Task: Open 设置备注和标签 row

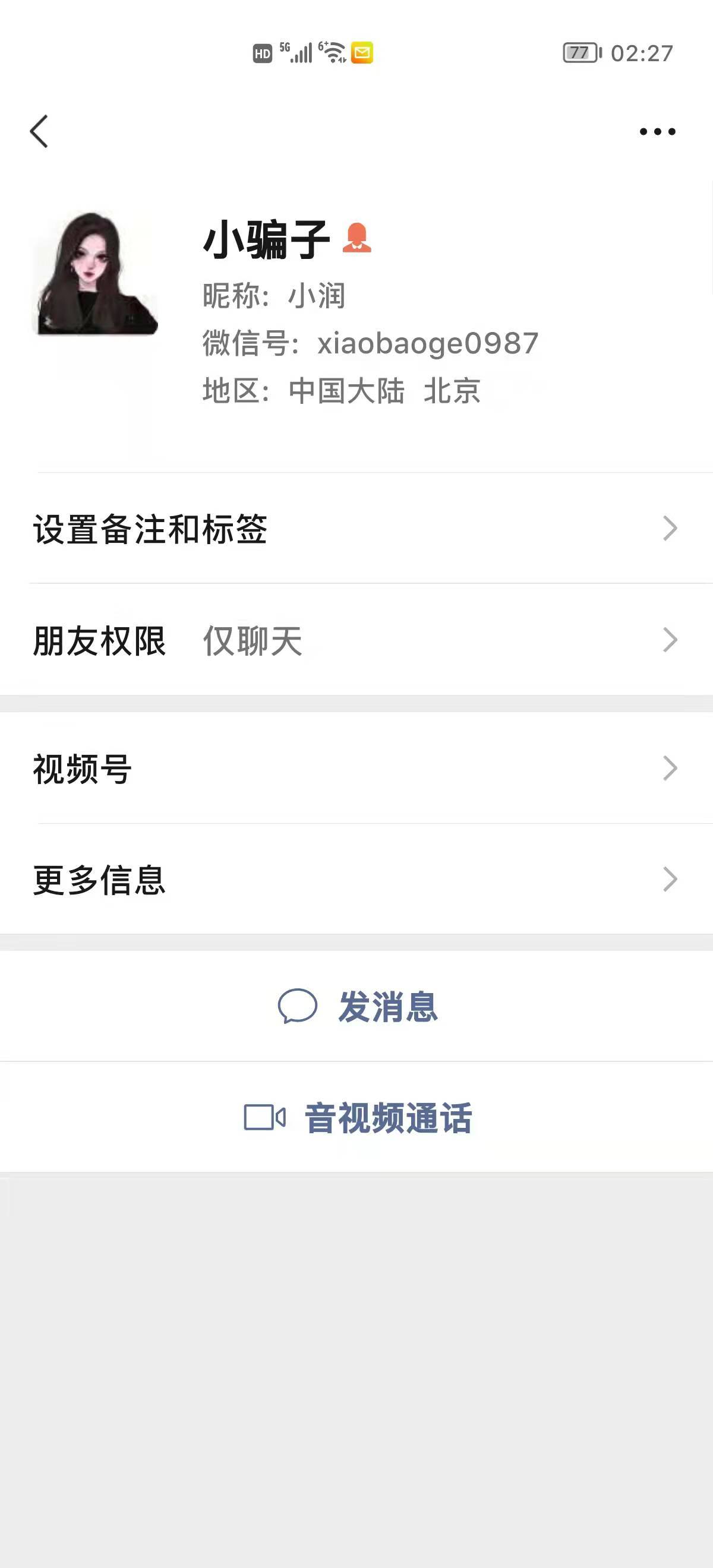Action: pyautogui.click(x=356, y=529)
